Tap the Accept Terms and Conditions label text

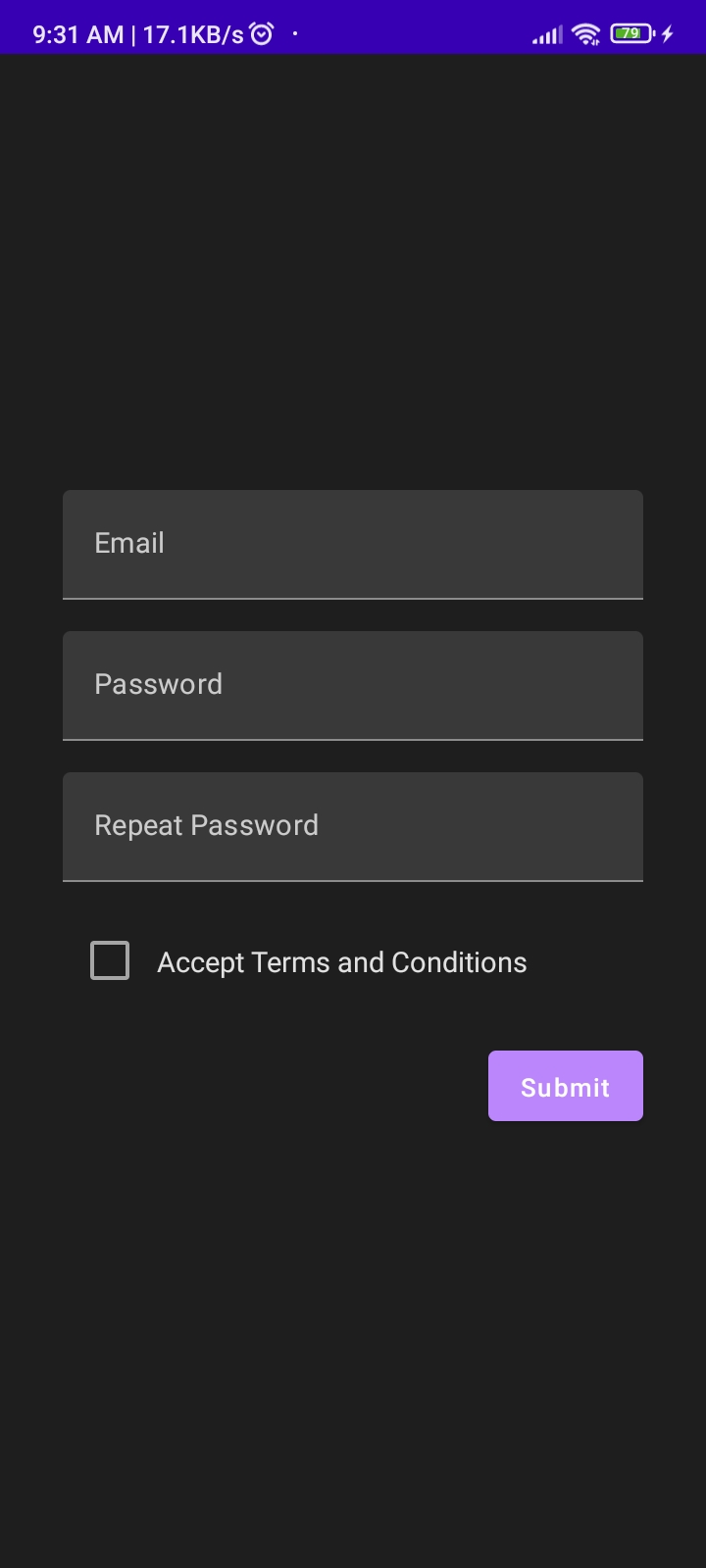pyautogui.click(x=341, y=961)
